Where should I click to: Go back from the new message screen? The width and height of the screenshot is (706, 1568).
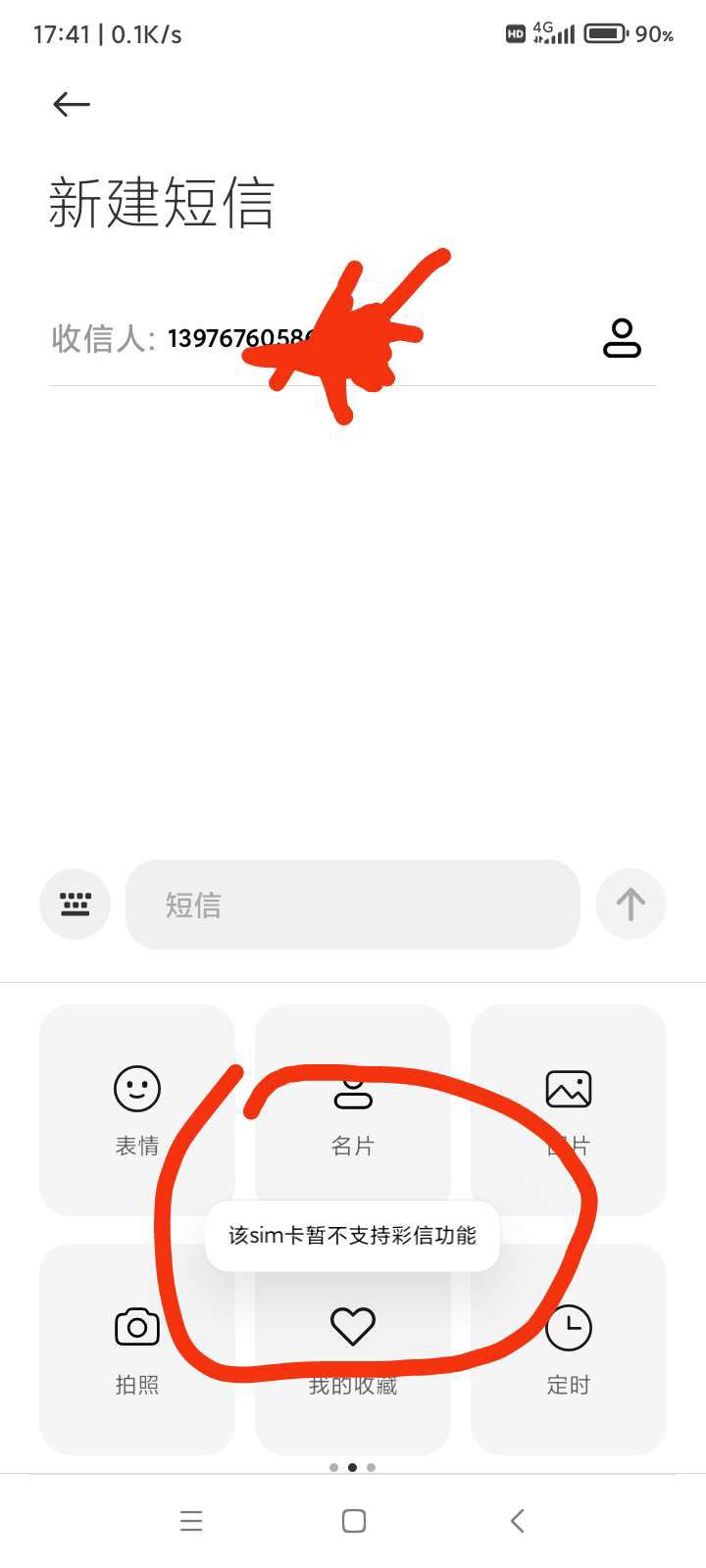(72, 104)
